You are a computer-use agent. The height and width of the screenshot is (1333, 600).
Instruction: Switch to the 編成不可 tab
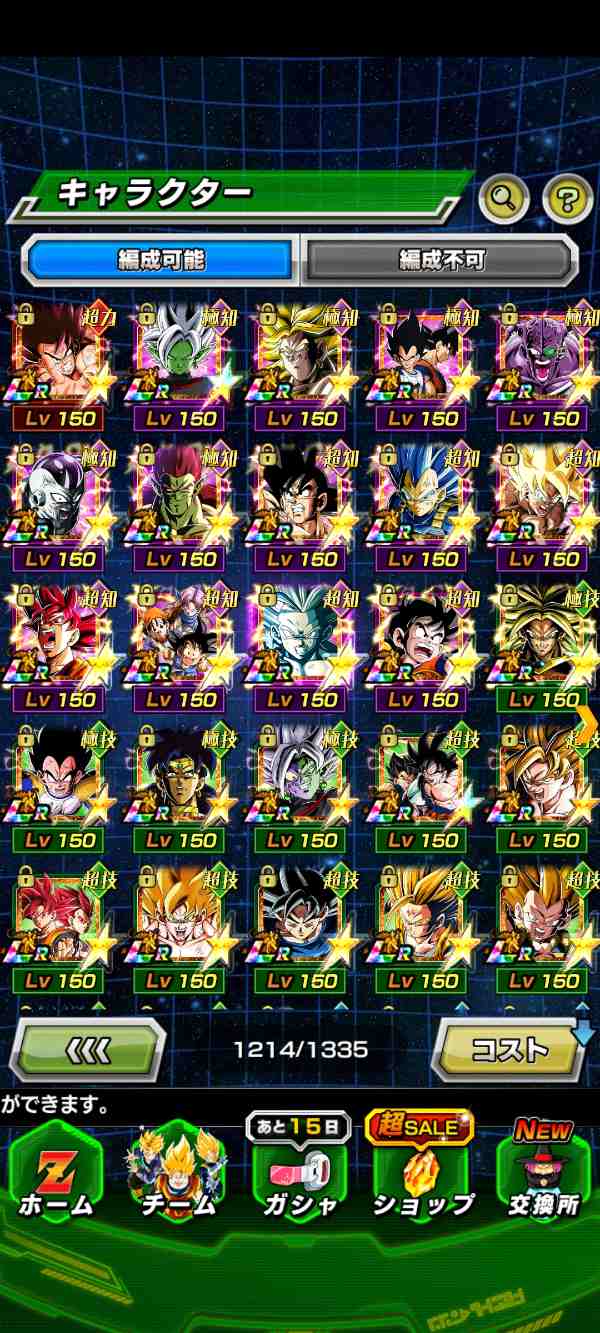441,261
